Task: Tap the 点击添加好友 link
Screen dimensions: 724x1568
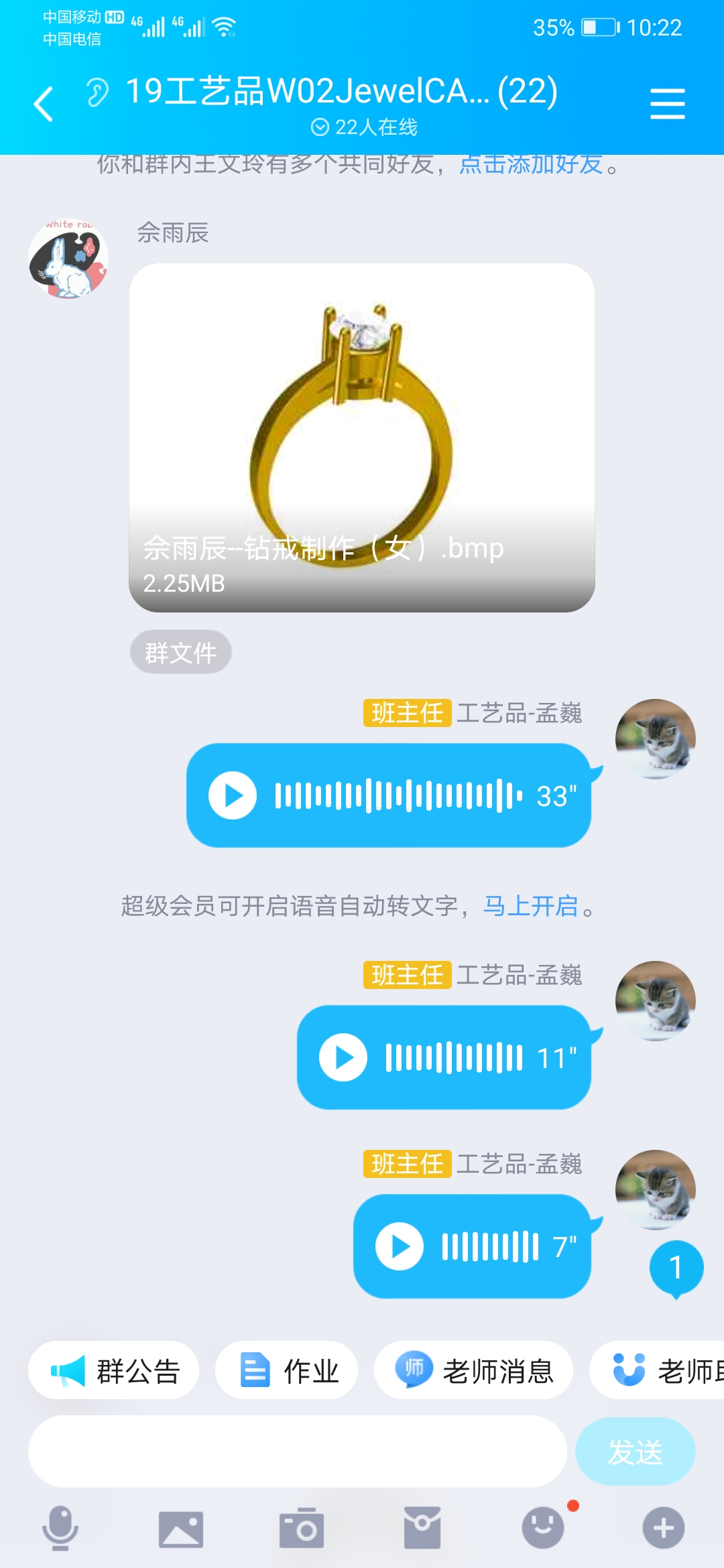Action: [x=531, y=164]
